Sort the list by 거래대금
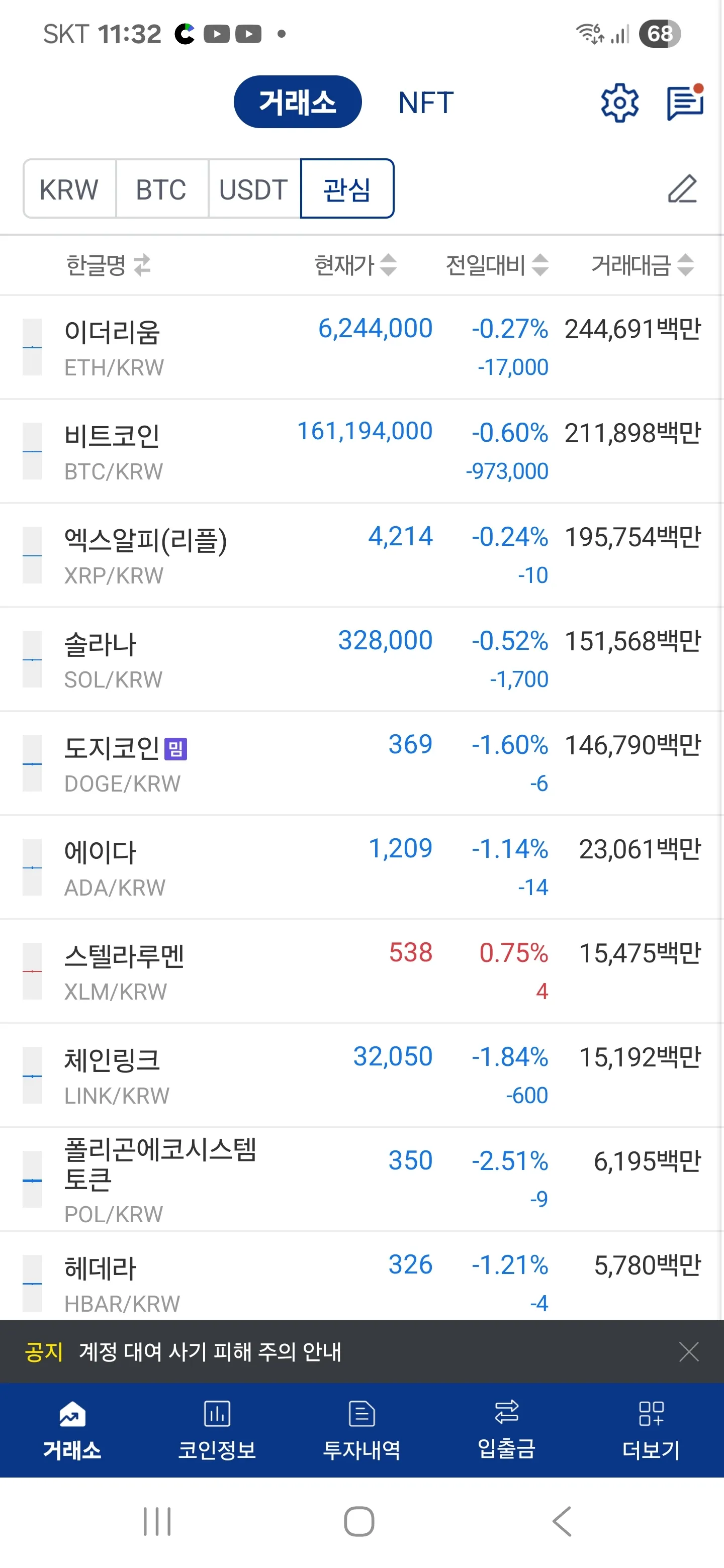 (642, 265)
